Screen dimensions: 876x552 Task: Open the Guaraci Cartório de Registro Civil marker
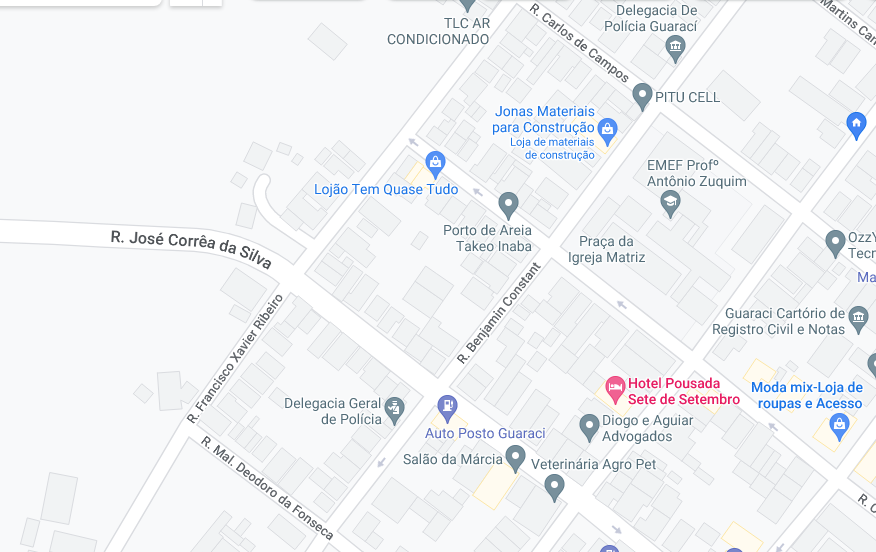(x=858, y=320)
